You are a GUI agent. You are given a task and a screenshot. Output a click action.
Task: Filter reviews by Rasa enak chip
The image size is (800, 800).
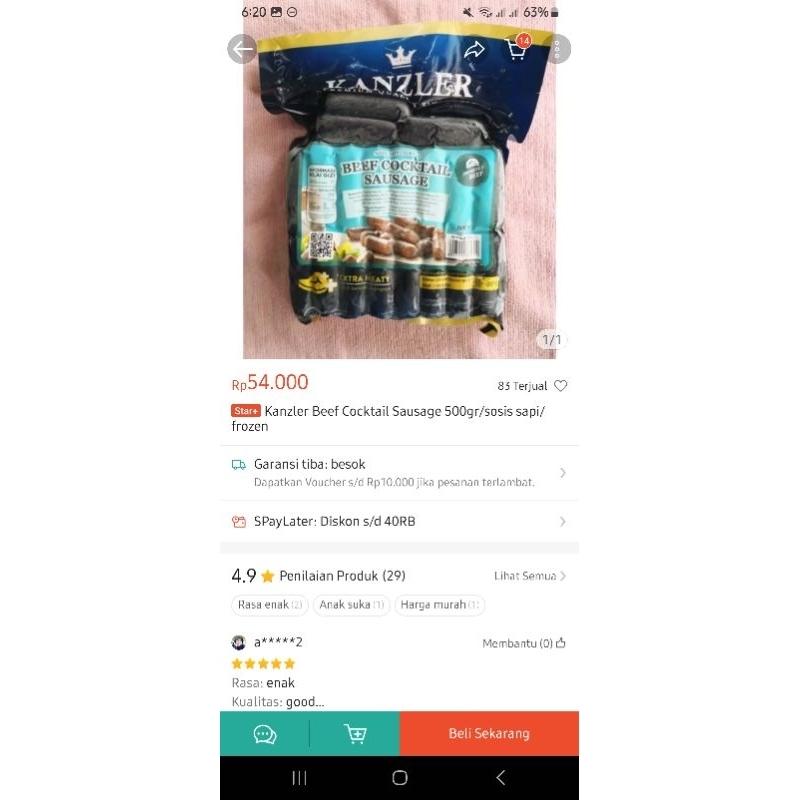point(270,605)
